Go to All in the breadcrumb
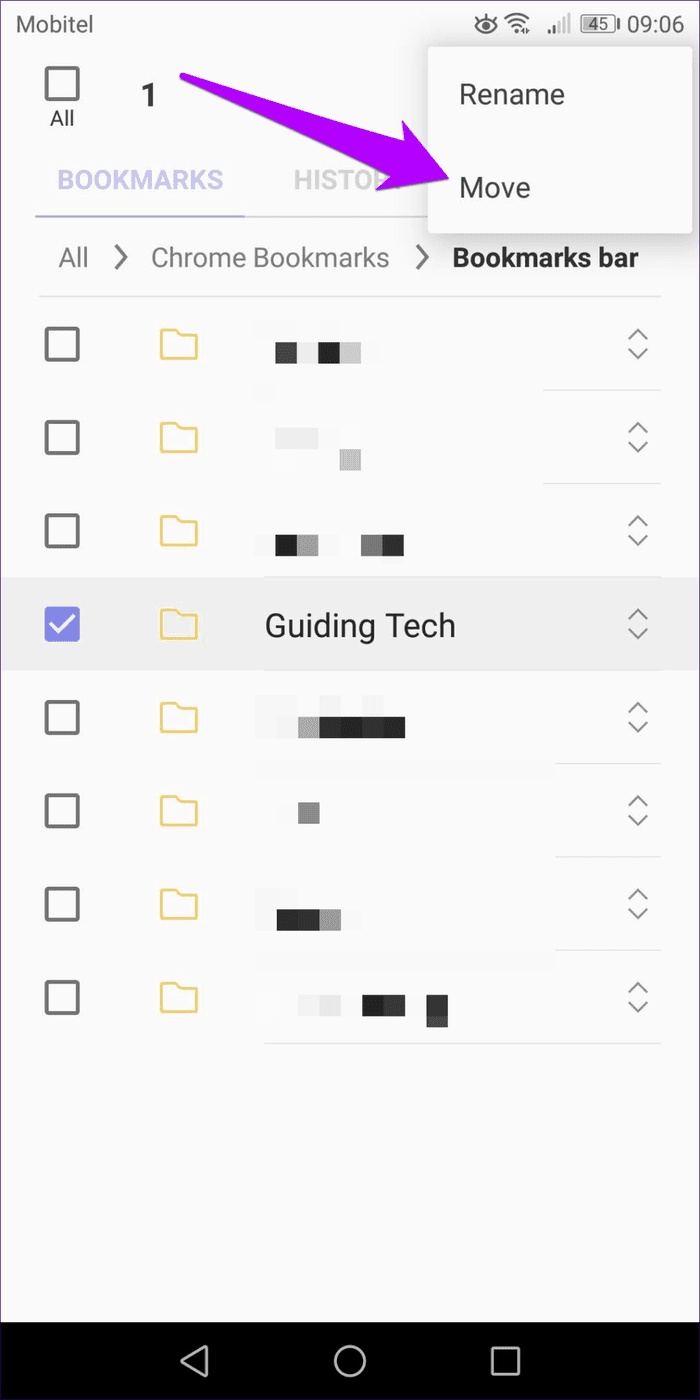Screen dimensions: 700x1400 click(x=74, y=258)
